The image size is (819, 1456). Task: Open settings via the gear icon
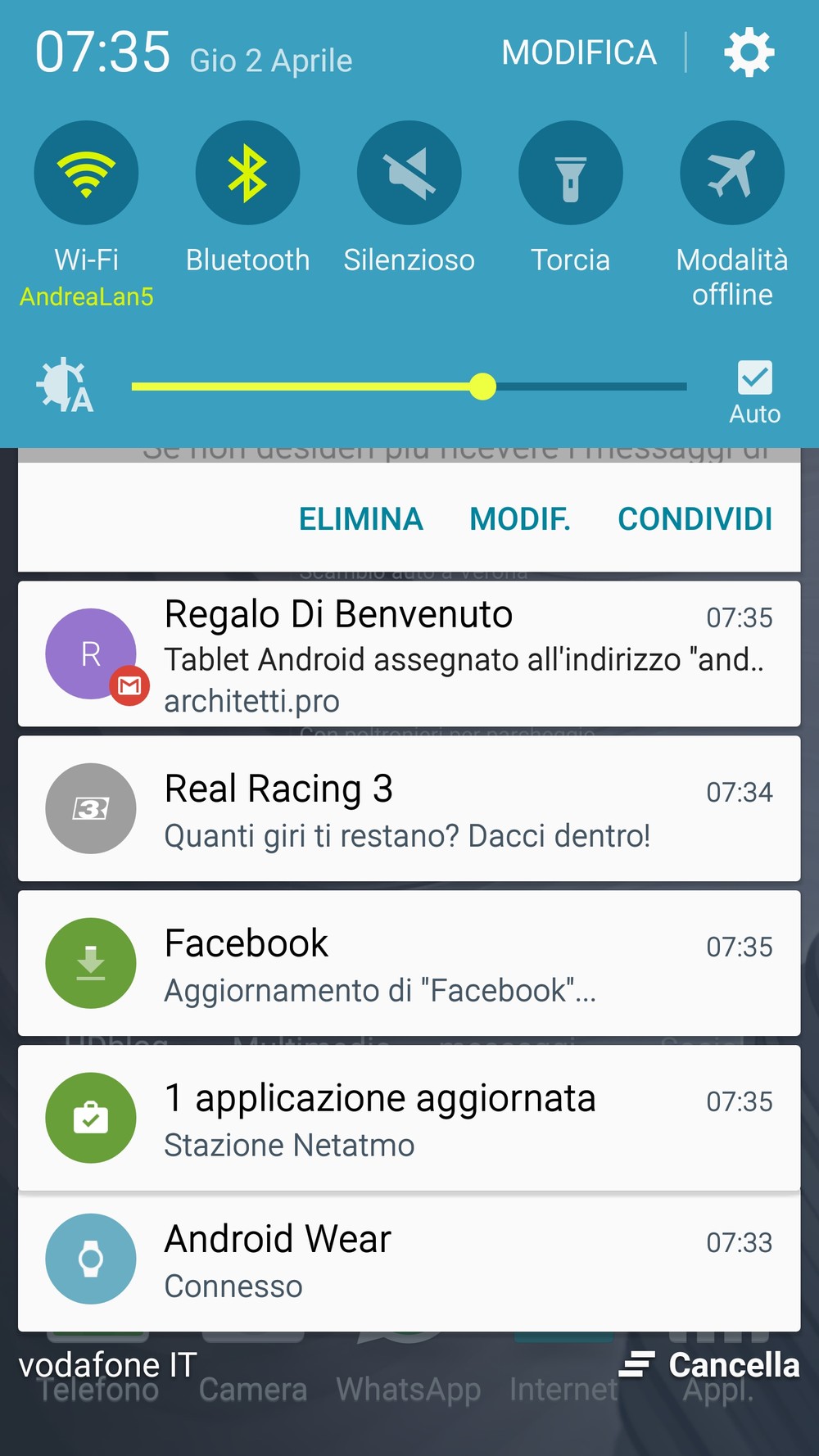[x=749, y=53]
